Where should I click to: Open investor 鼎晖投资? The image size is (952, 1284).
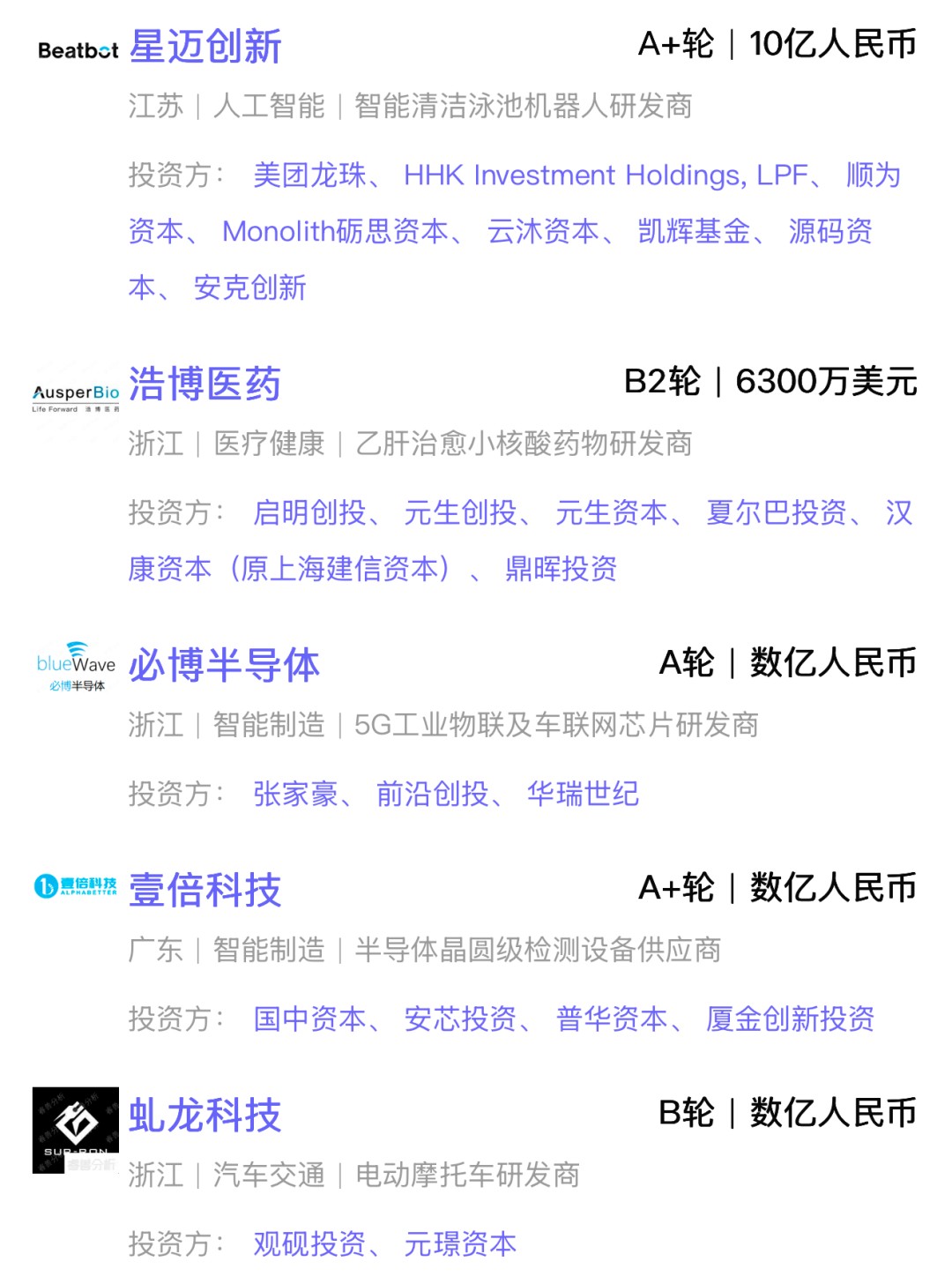click(561, 569)
